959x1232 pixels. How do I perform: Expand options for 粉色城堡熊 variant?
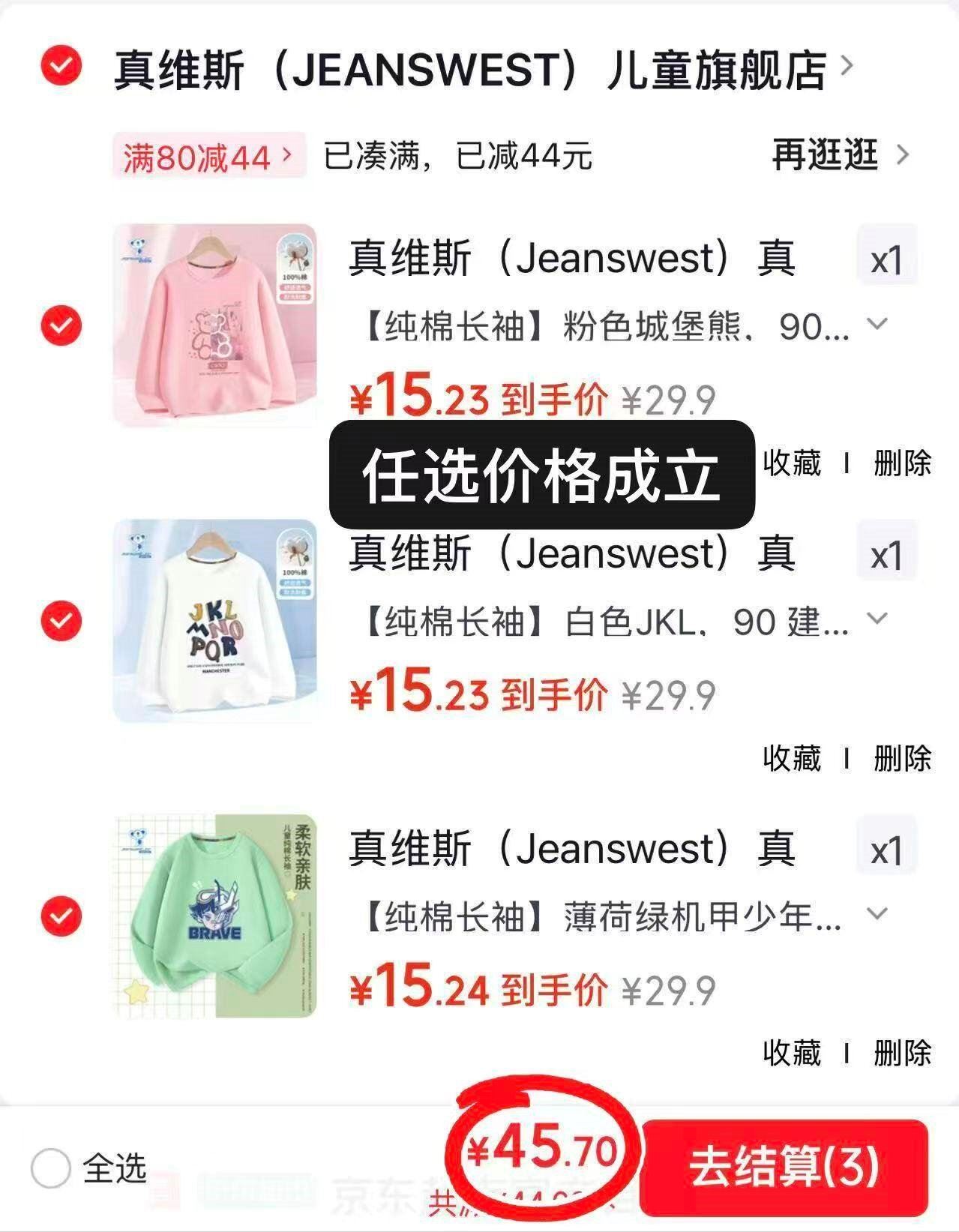(877, 324)
